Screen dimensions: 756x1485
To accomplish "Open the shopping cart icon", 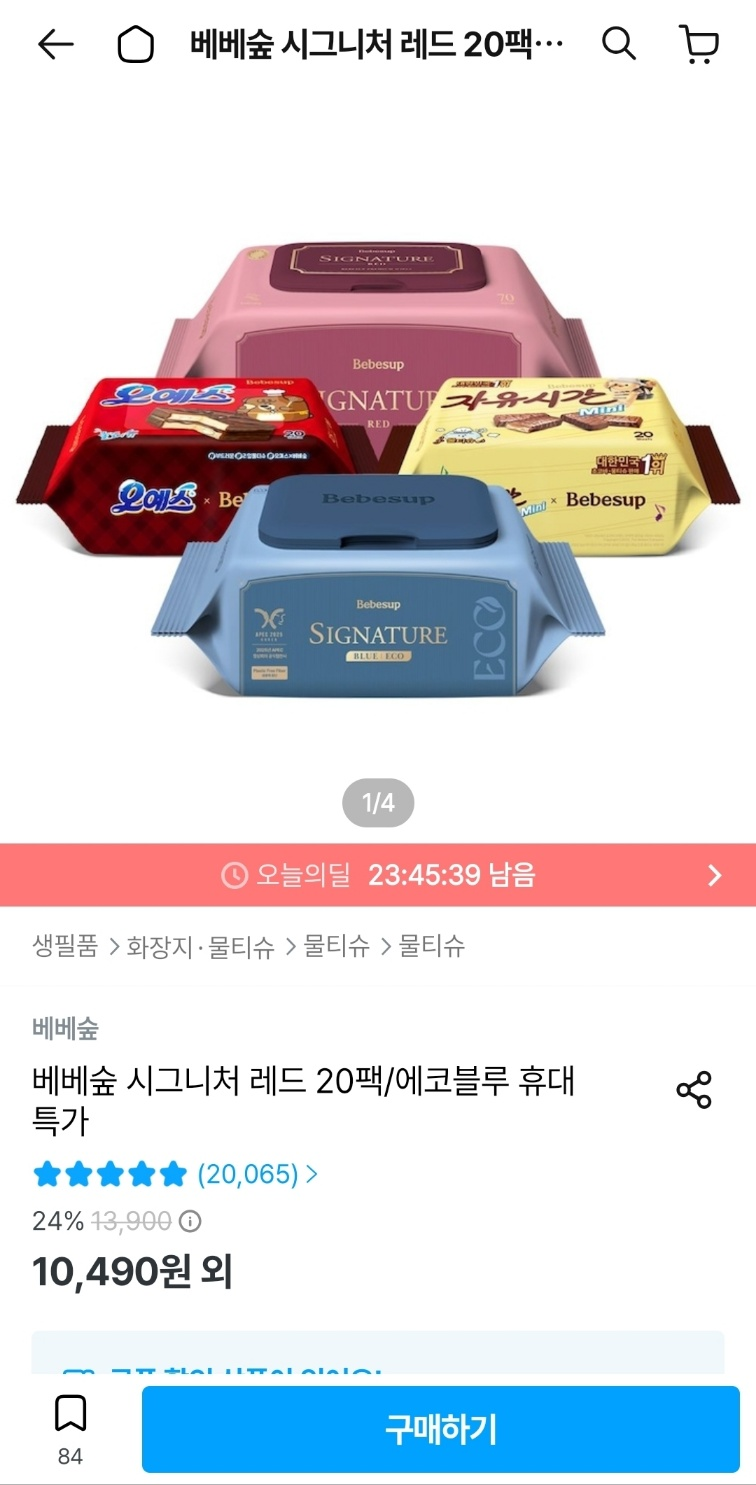I will (x=700, y=44).
